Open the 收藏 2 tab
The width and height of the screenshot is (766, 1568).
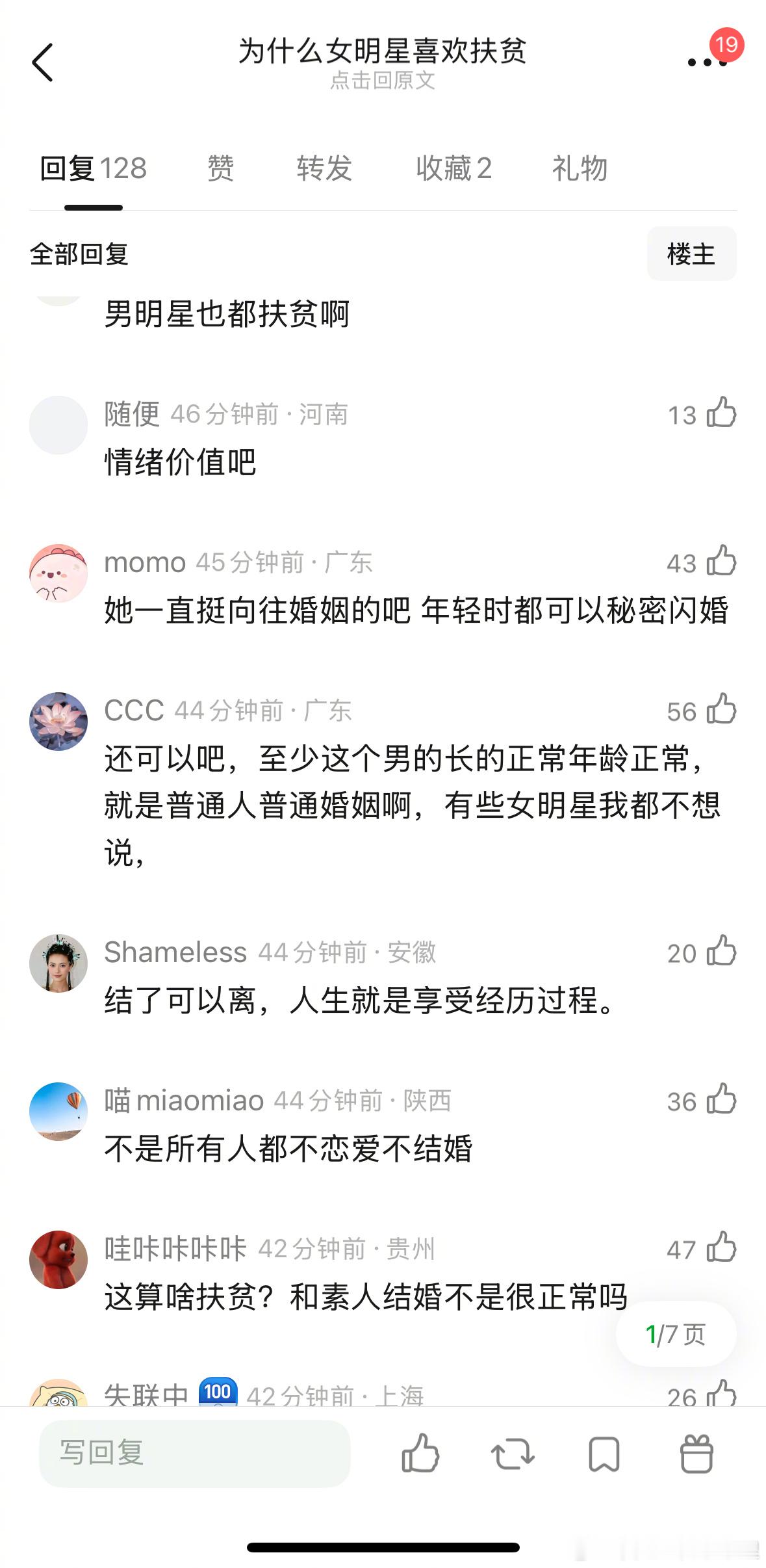[x=453, y=168]
